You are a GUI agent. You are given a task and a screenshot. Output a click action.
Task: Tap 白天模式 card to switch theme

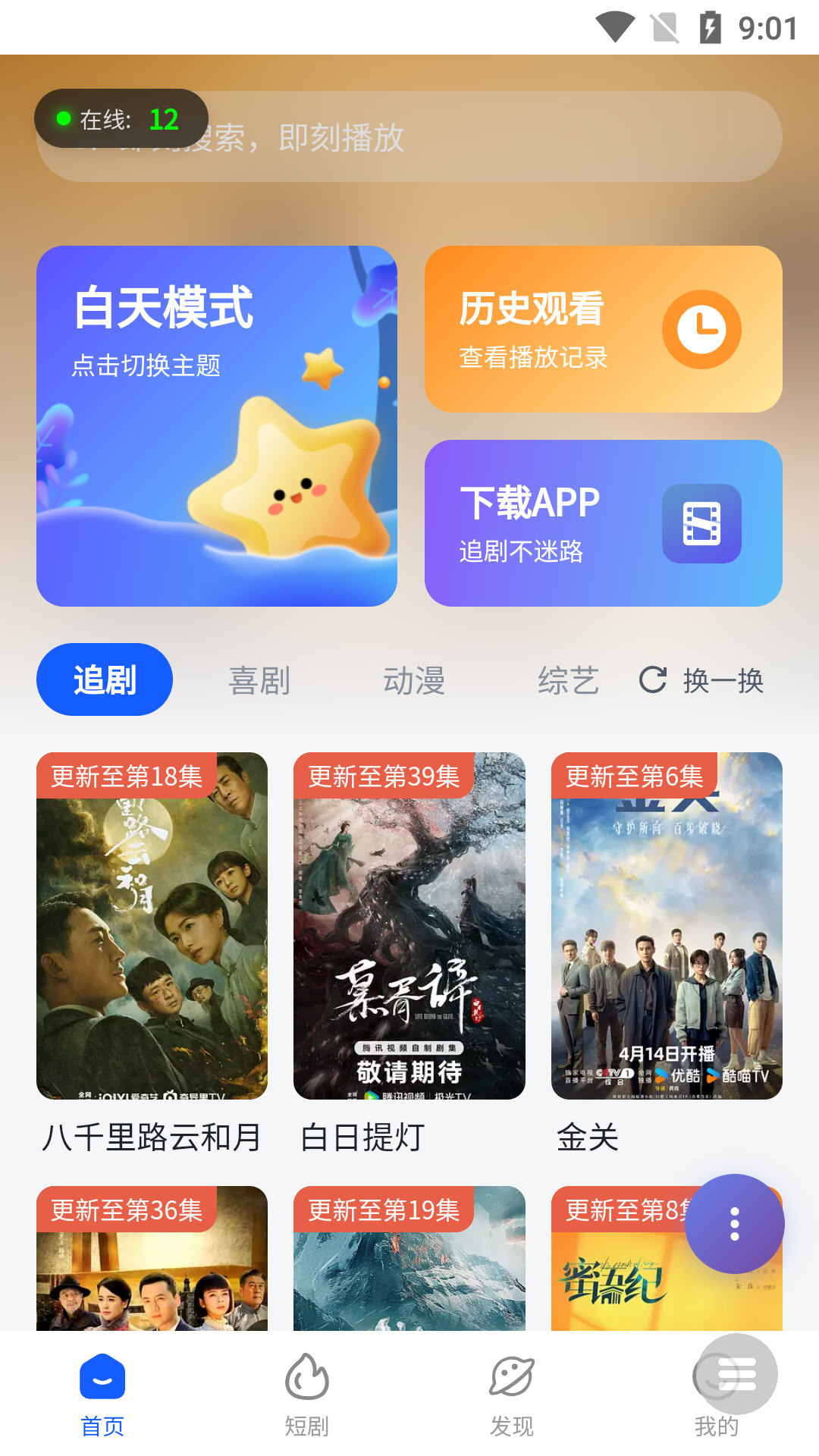coord(217,425)
